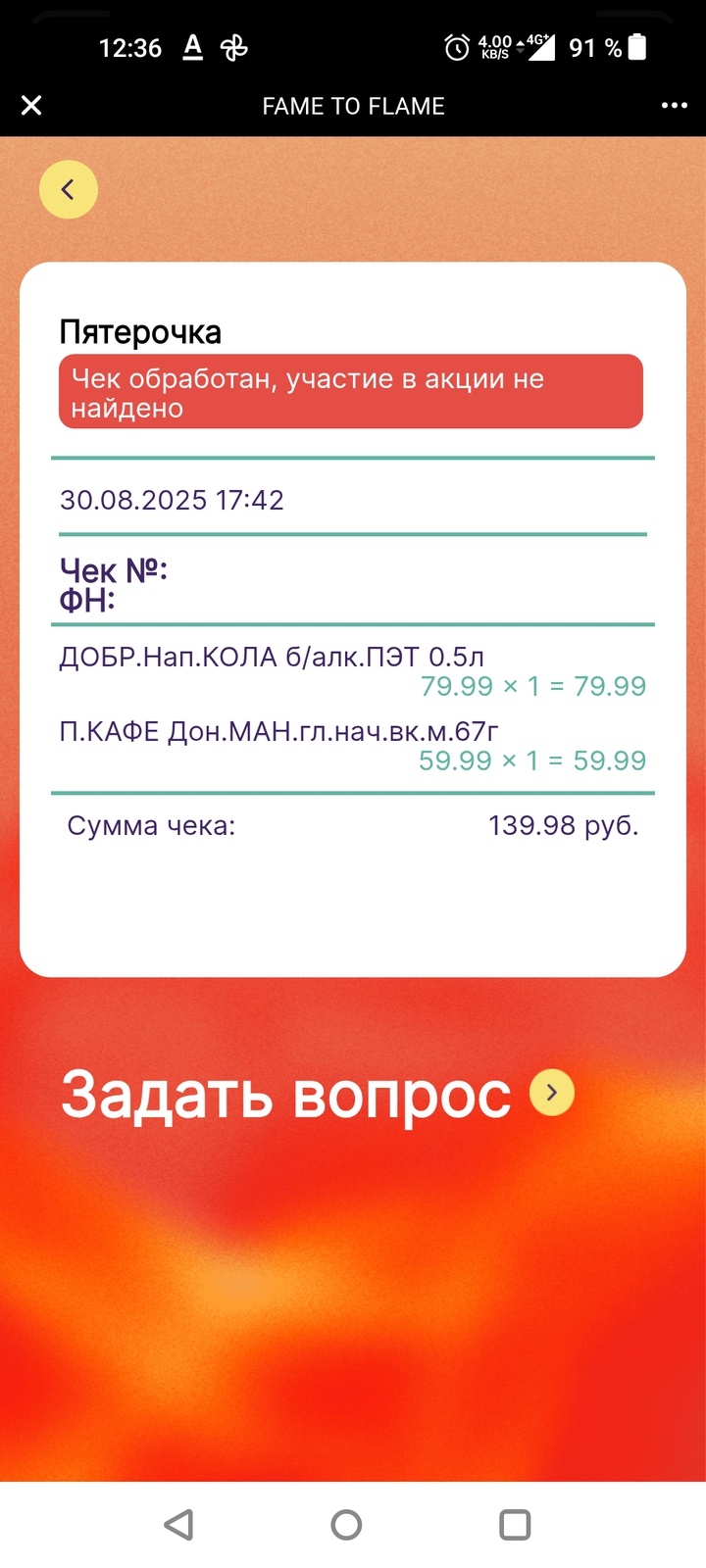Open the recent apps view

[x=515, y=1525]
